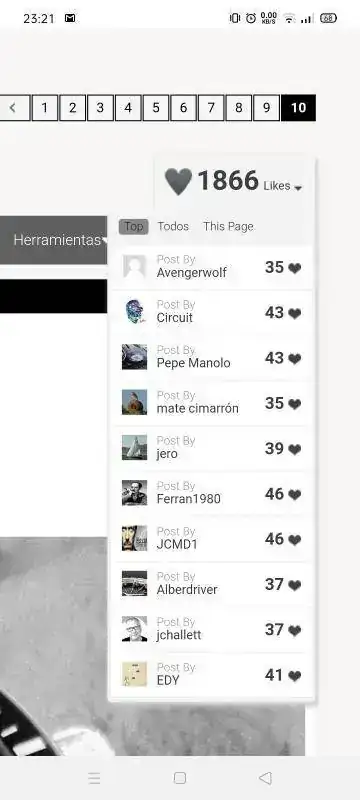
Task: Open page 9 of the thread
Action: pos(266,108)
